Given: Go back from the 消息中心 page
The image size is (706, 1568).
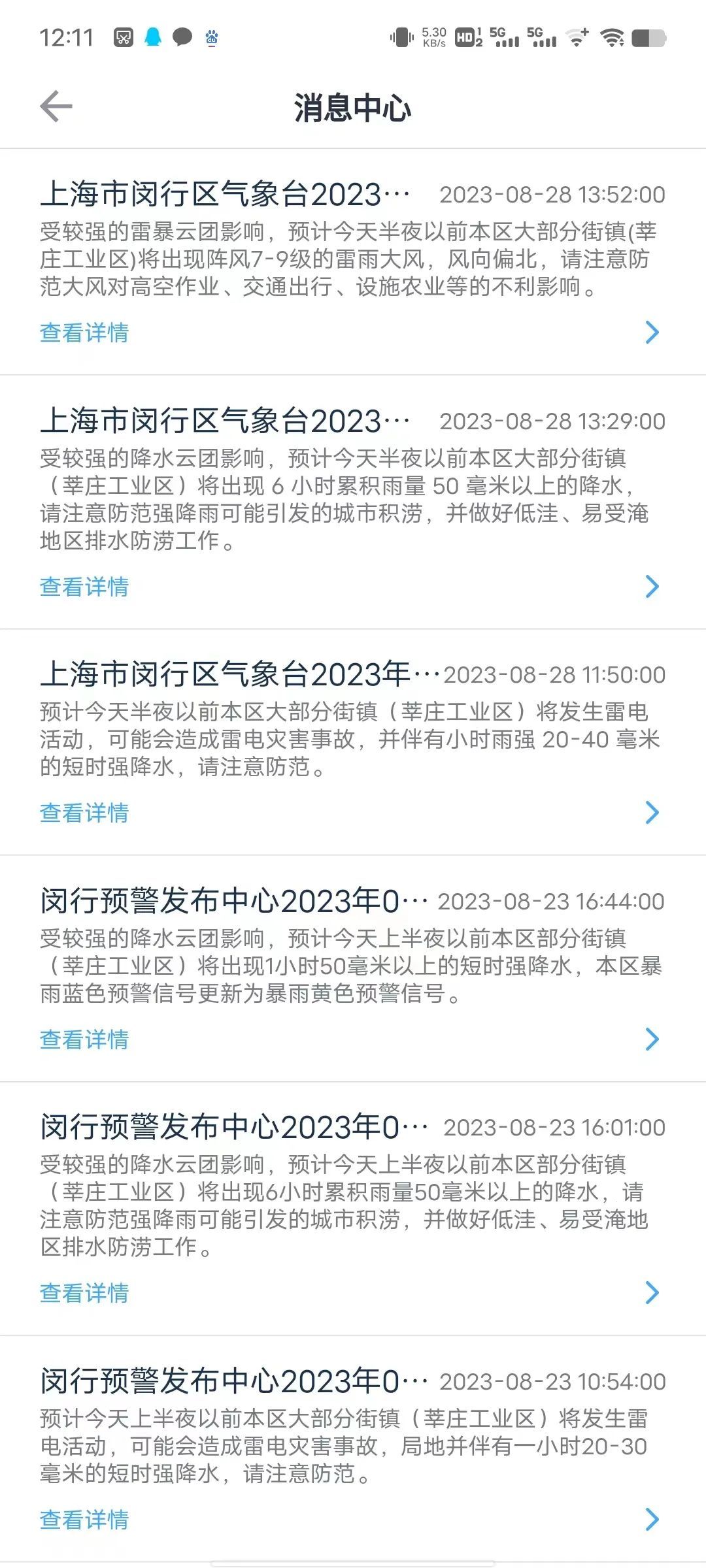Looking at the screenshot, I should click(56, 106).
